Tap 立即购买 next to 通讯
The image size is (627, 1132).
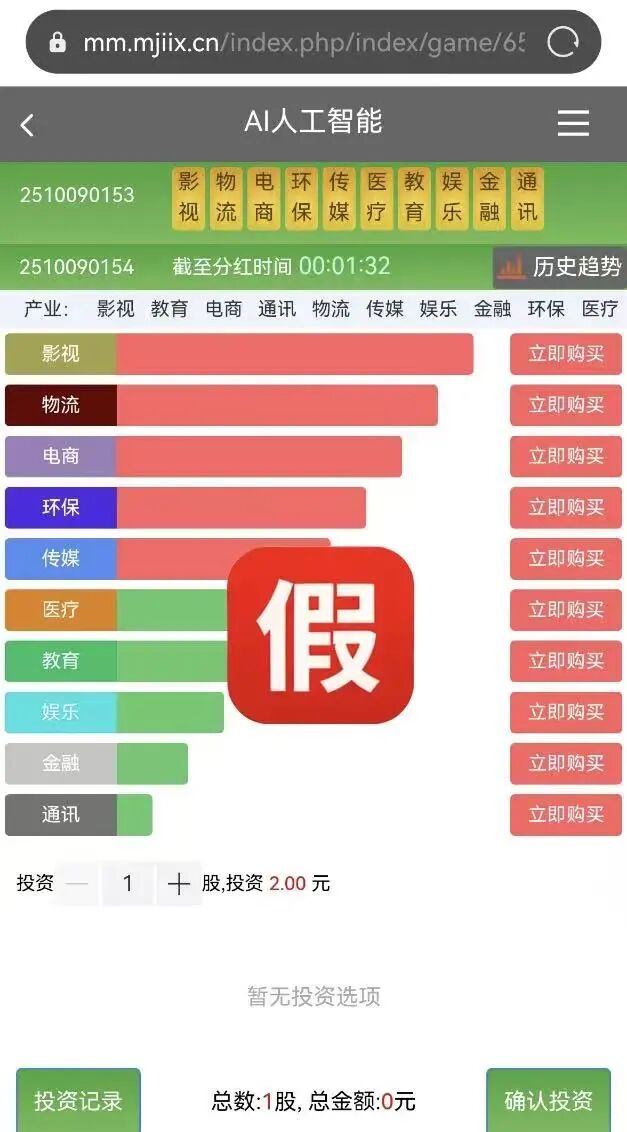pos(566,815)
